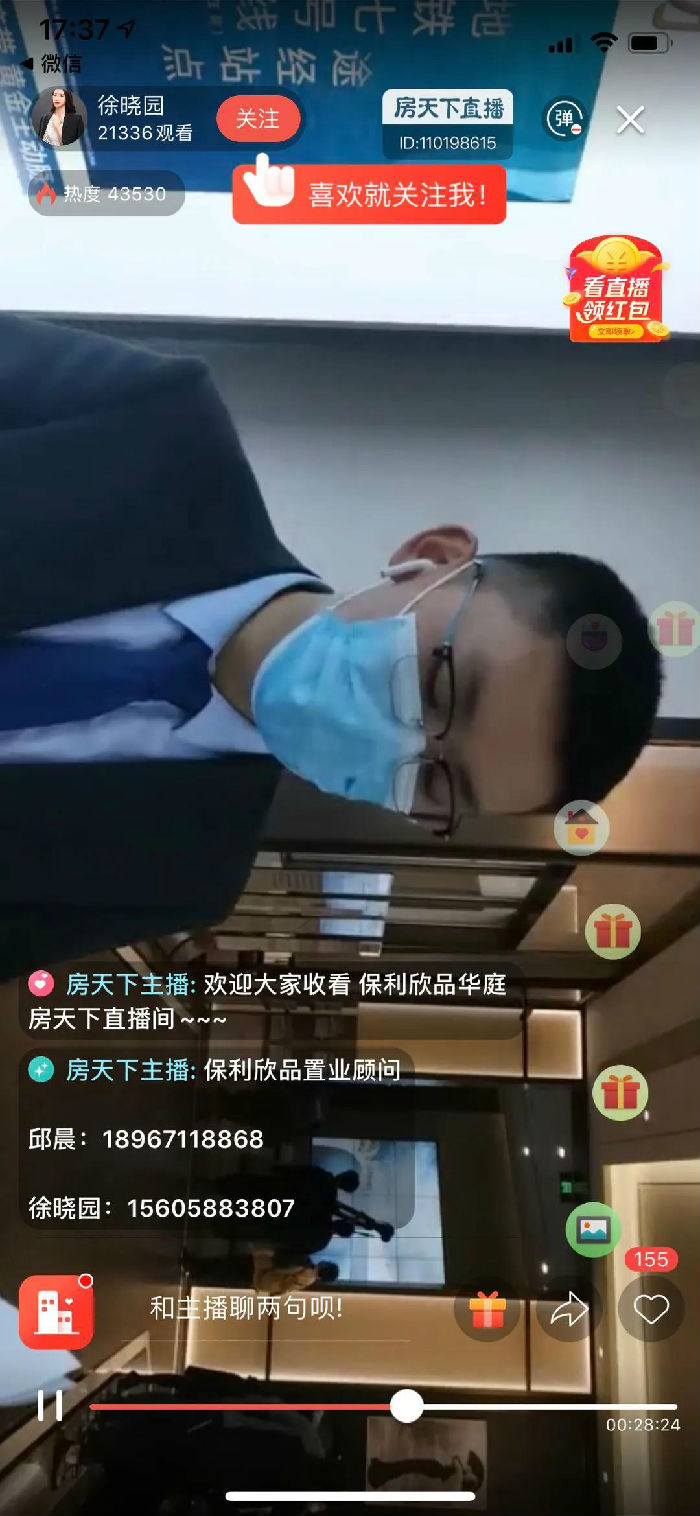
Task: Close the live stream
Action: point(630,120)
